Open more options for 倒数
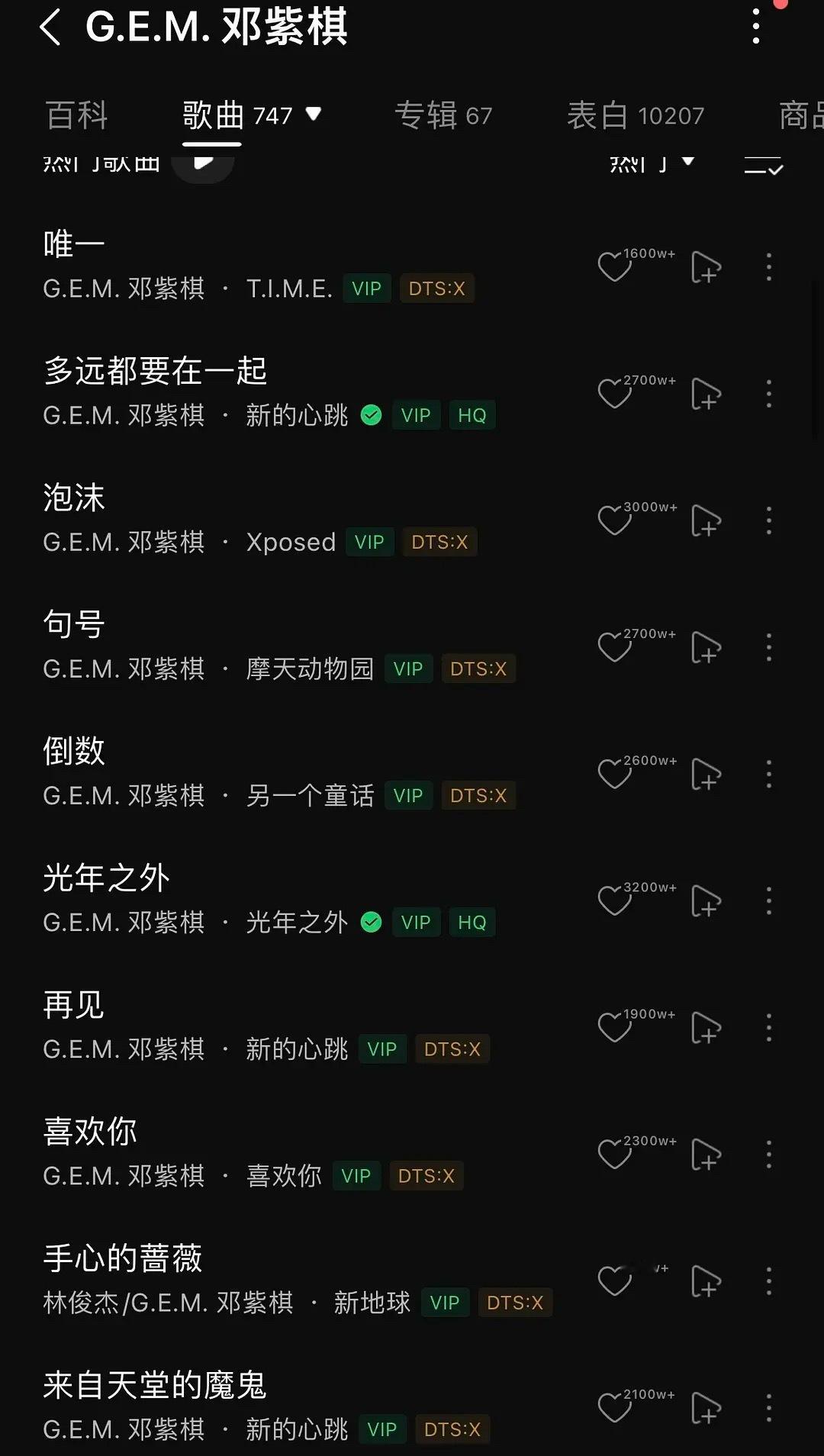Viewport: 824px width, 1456px height. point(769,775)
